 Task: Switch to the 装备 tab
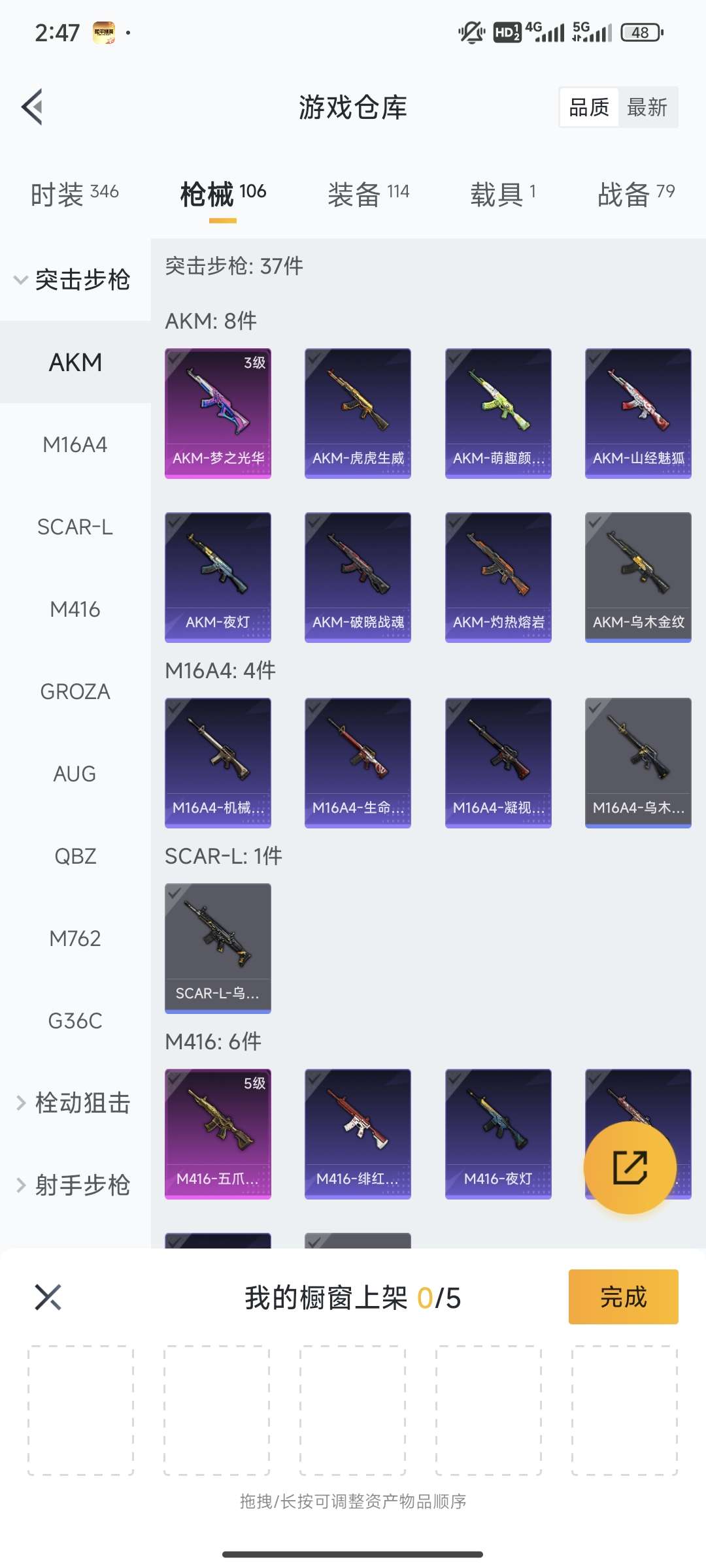tap(369, 194)
